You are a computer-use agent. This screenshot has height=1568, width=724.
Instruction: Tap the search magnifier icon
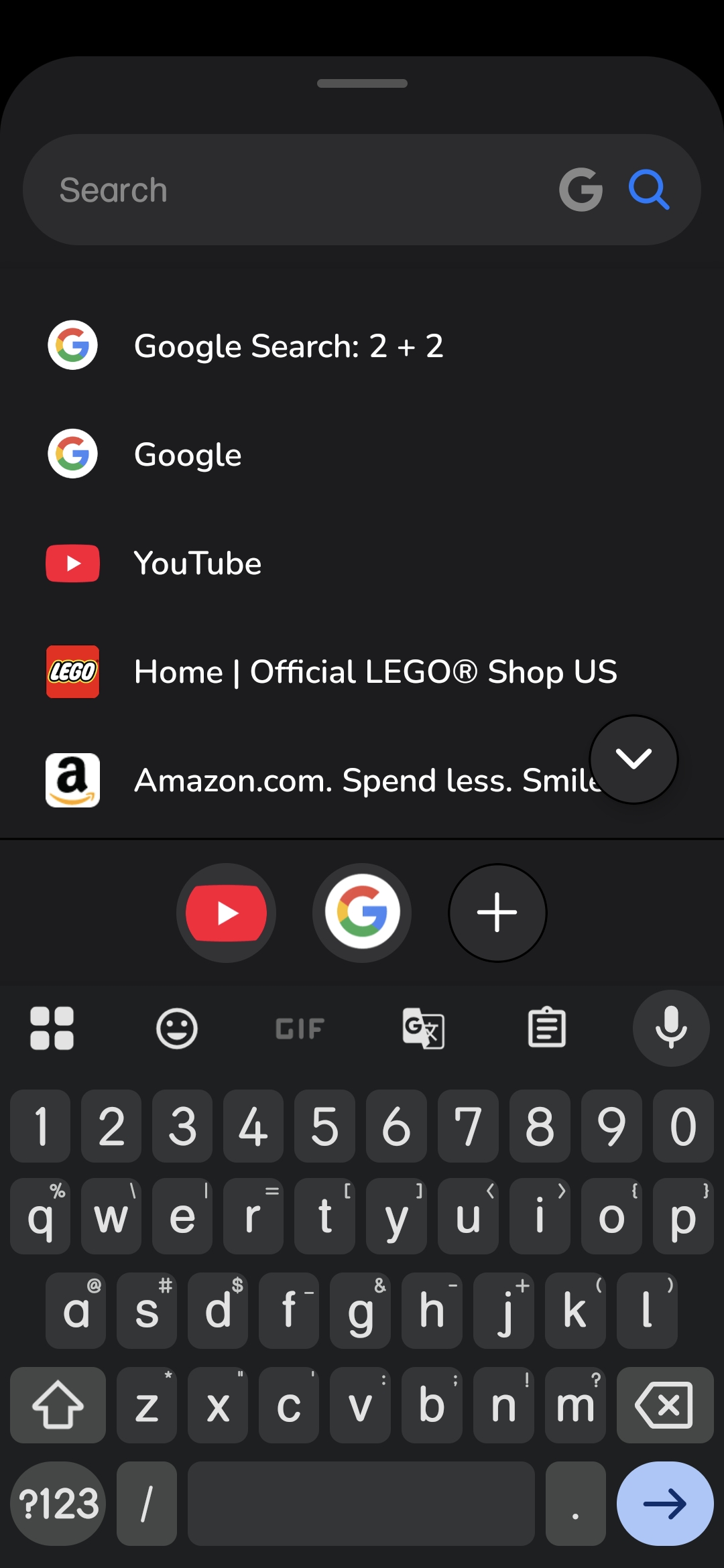[649, 188]
